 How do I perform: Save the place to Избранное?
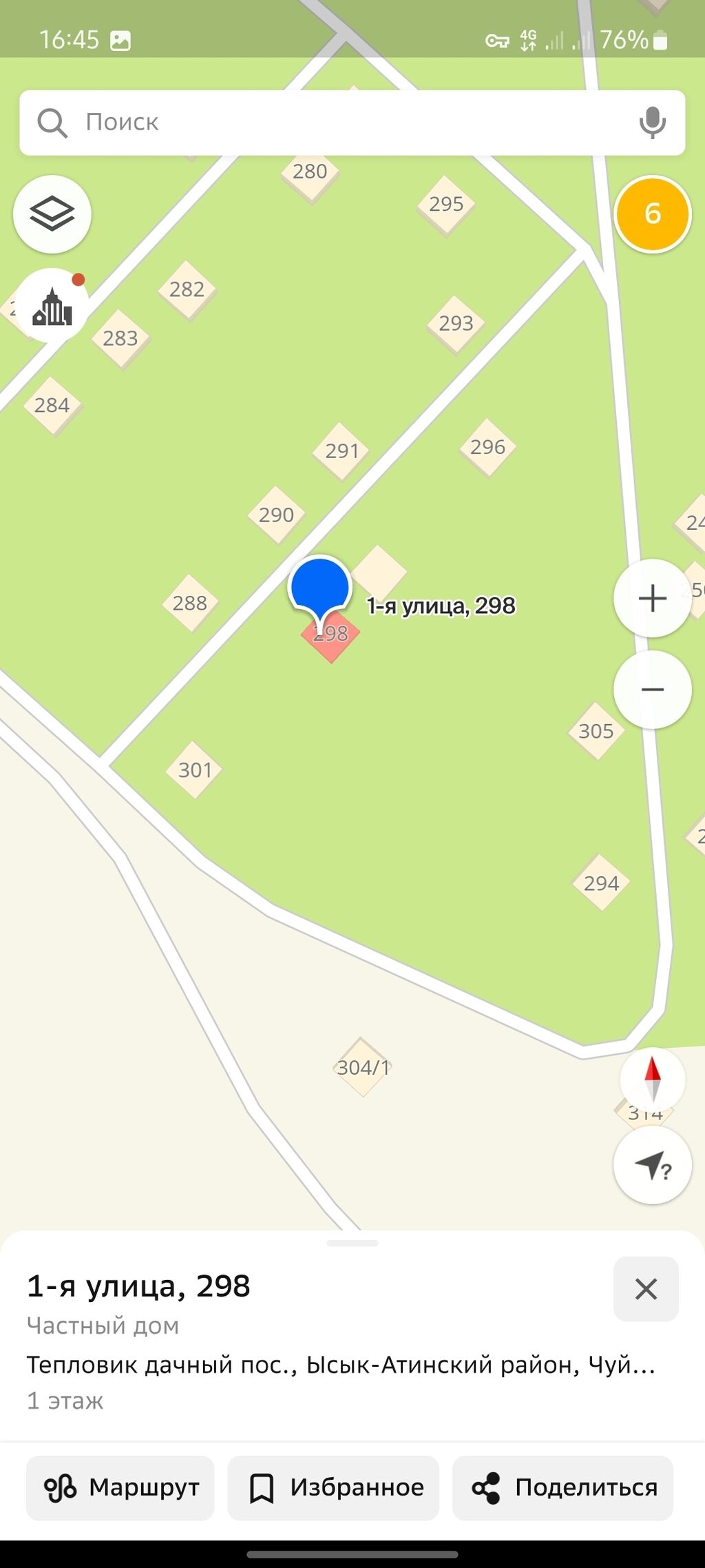pyautogui.click(x=333, y=1487)
